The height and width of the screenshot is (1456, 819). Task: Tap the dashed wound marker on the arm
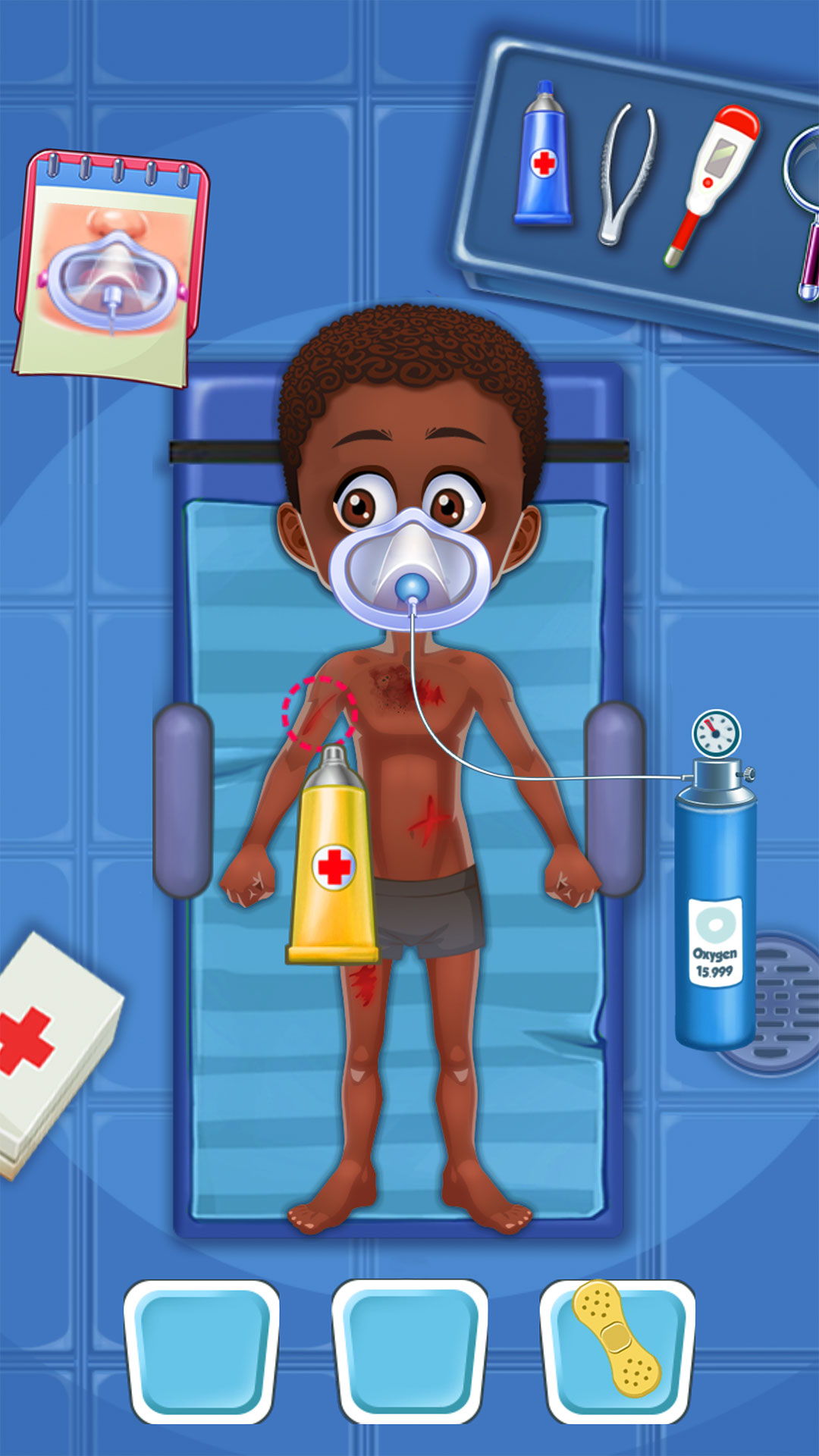coord(319,714)
